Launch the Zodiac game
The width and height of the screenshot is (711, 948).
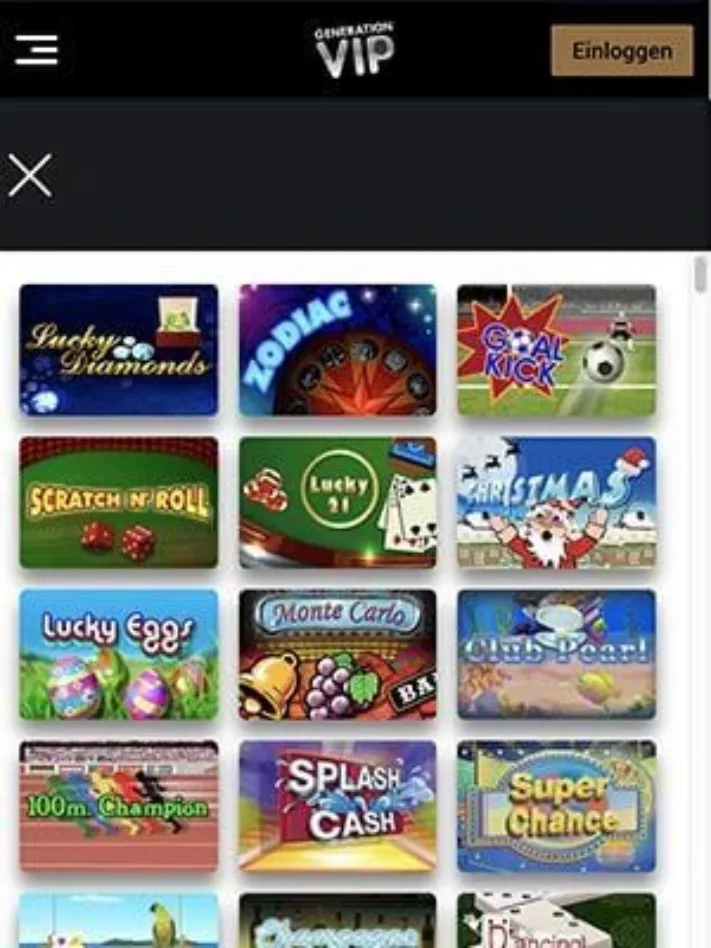337,350
